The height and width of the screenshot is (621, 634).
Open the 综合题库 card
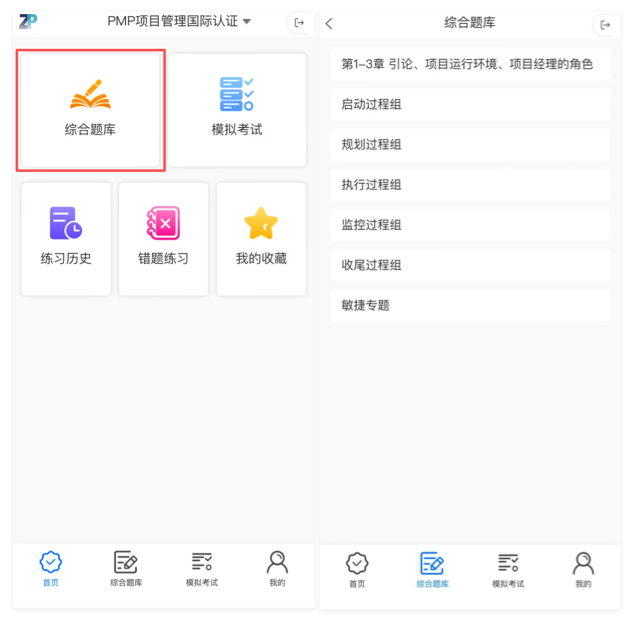pyautogui.click(x=90, y=110)
